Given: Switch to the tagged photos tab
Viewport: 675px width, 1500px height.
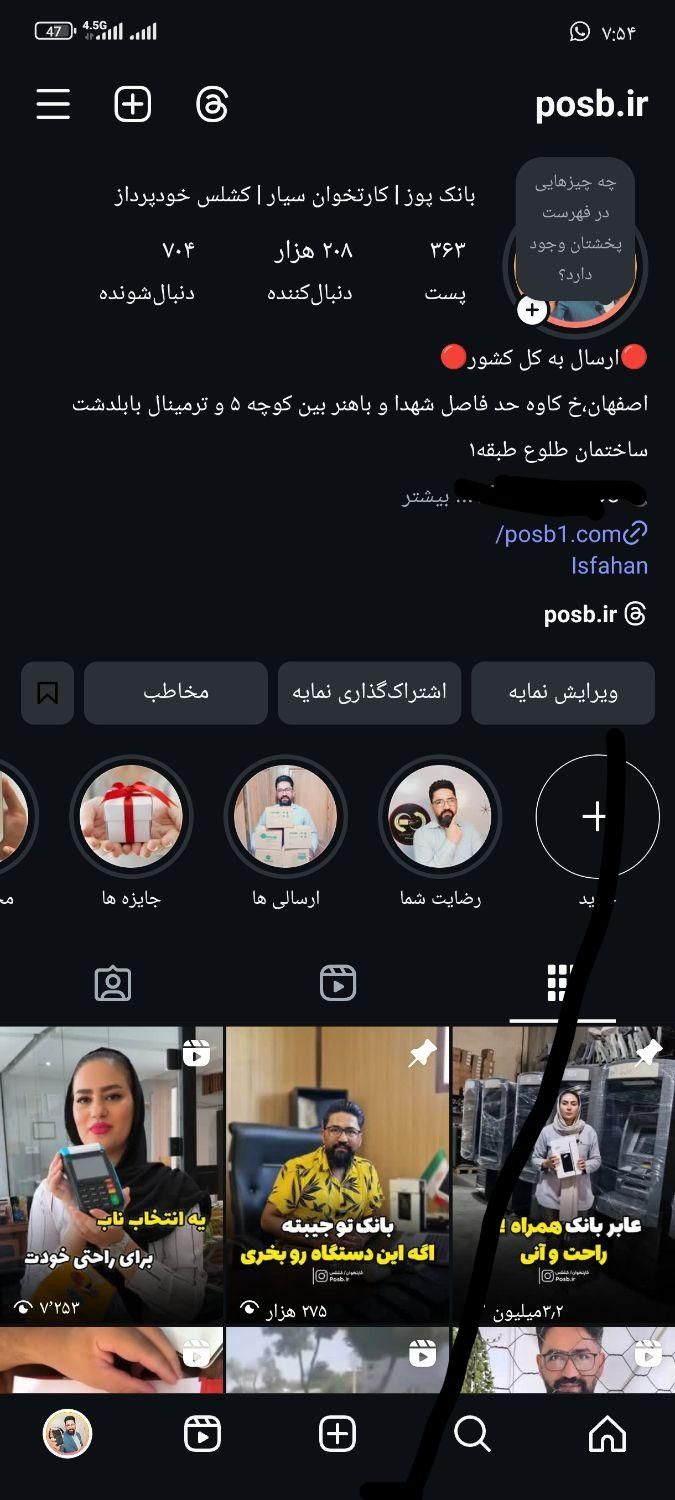Looking at the screenshot, I should coord(113,983).
